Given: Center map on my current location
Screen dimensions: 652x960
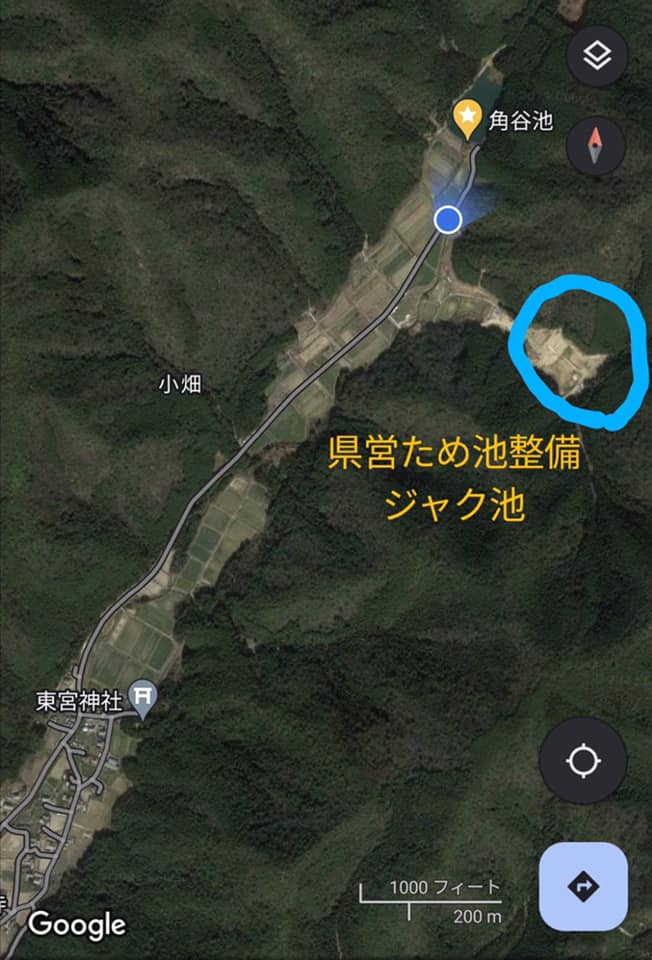Looking at the screenshot, I should point(583,761).
